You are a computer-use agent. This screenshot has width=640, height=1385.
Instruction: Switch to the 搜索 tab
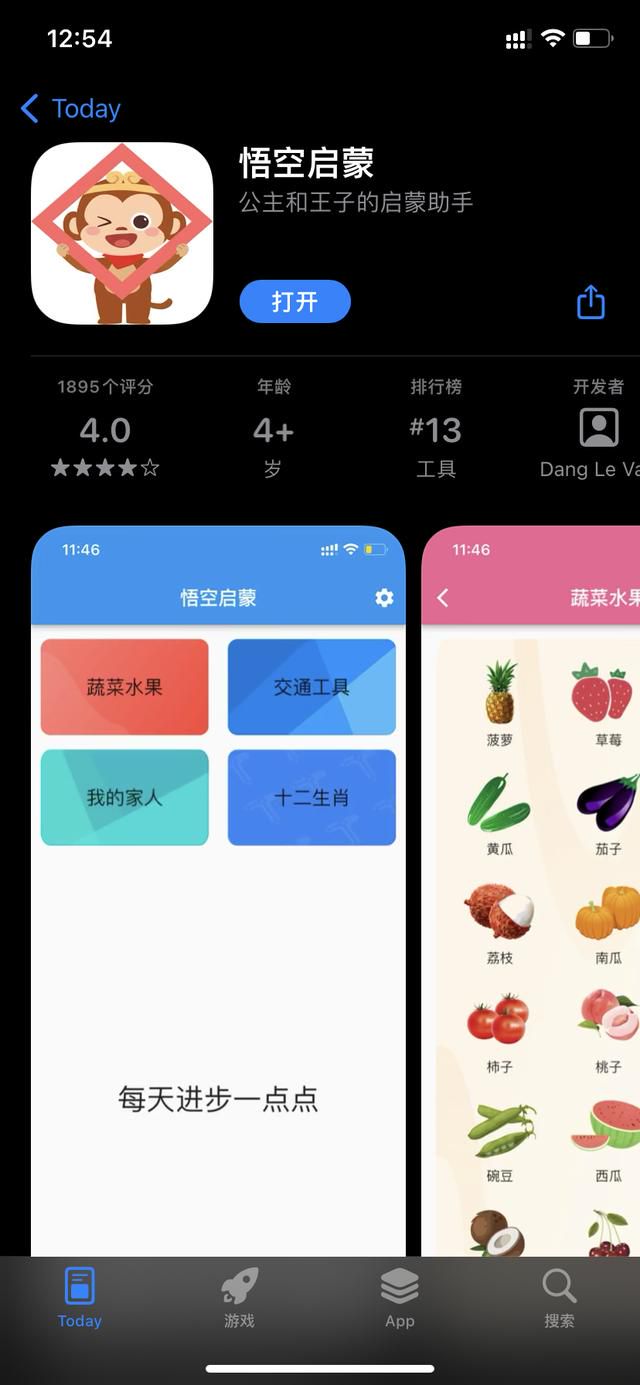559,1297
